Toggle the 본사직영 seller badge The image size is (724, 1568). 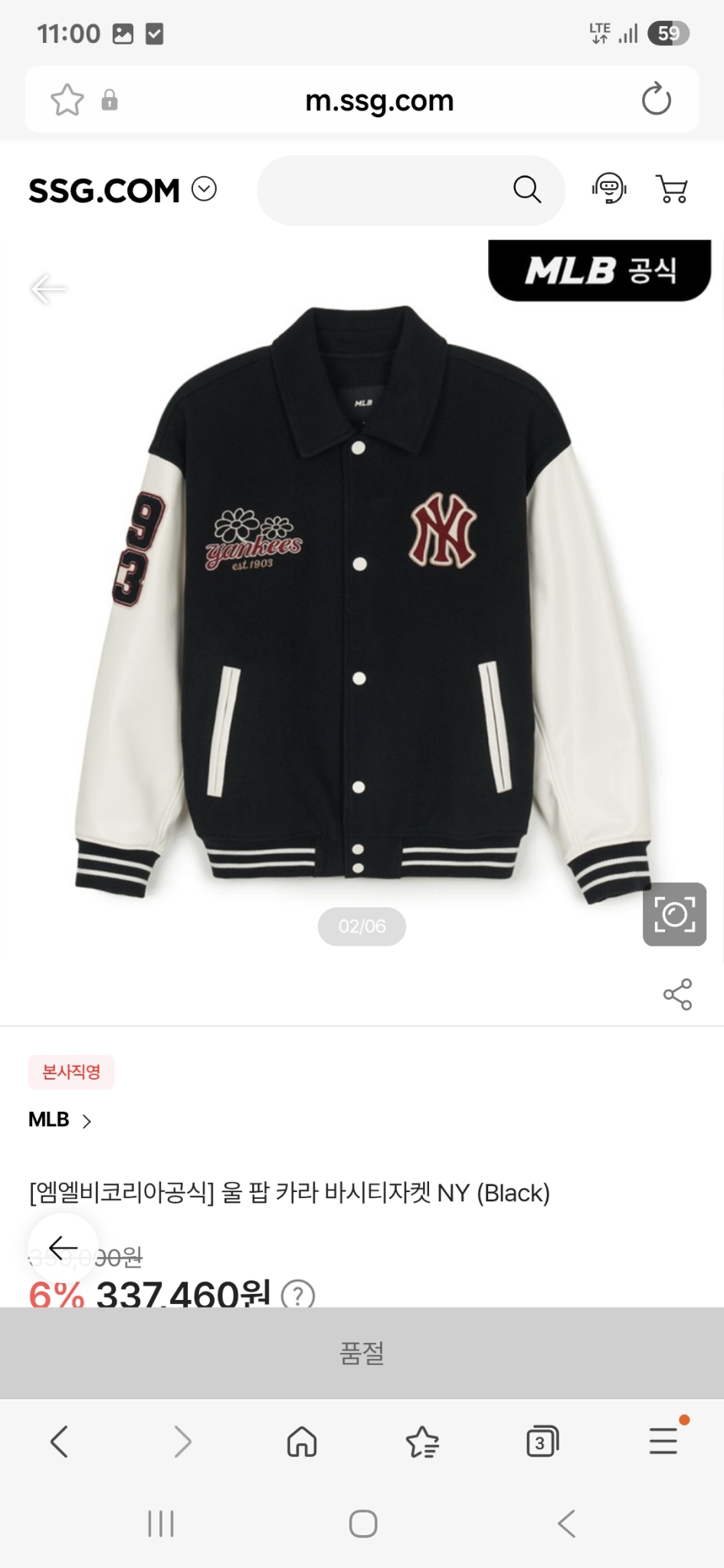point(71,1073)
